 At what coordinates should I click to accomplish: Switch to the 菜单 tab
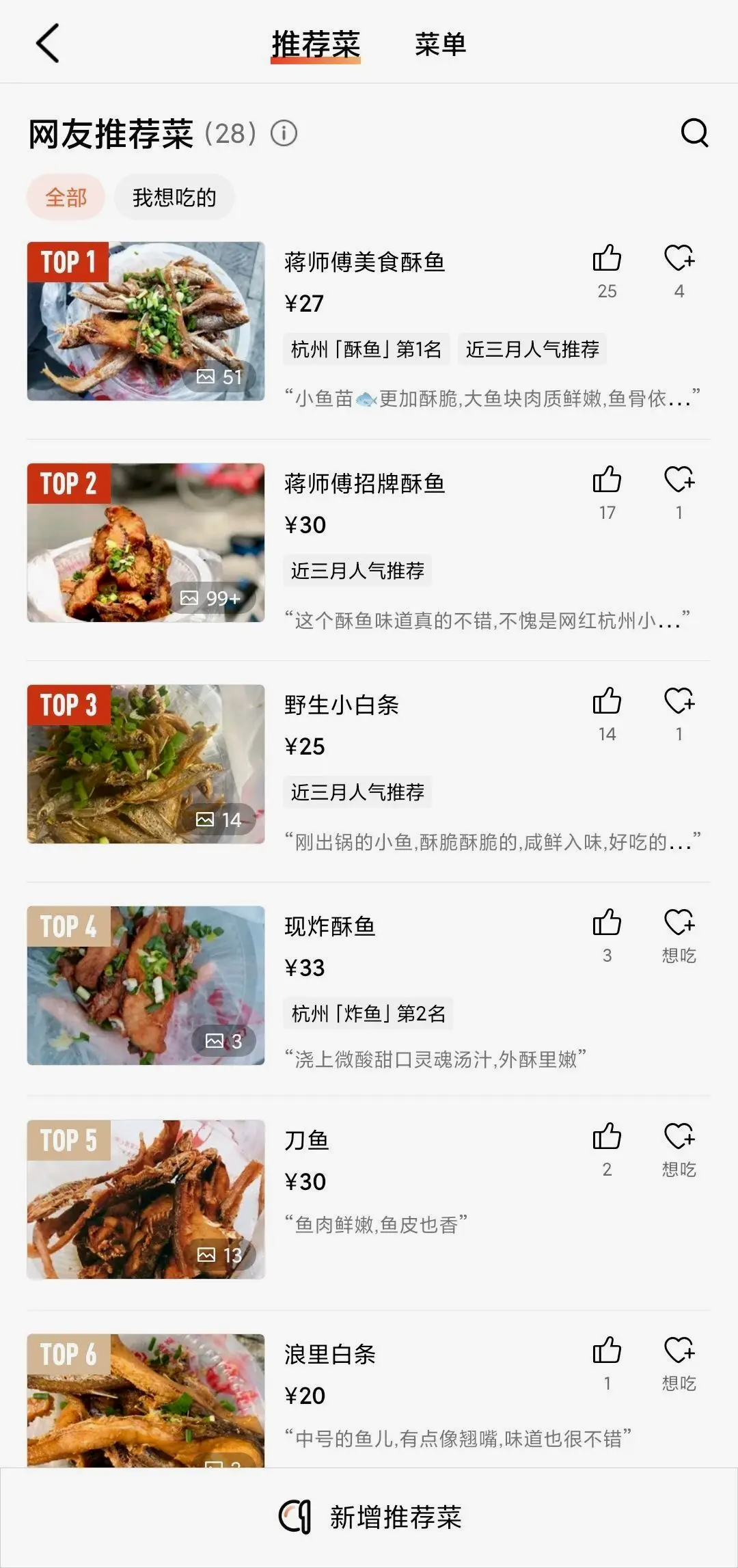440,44
